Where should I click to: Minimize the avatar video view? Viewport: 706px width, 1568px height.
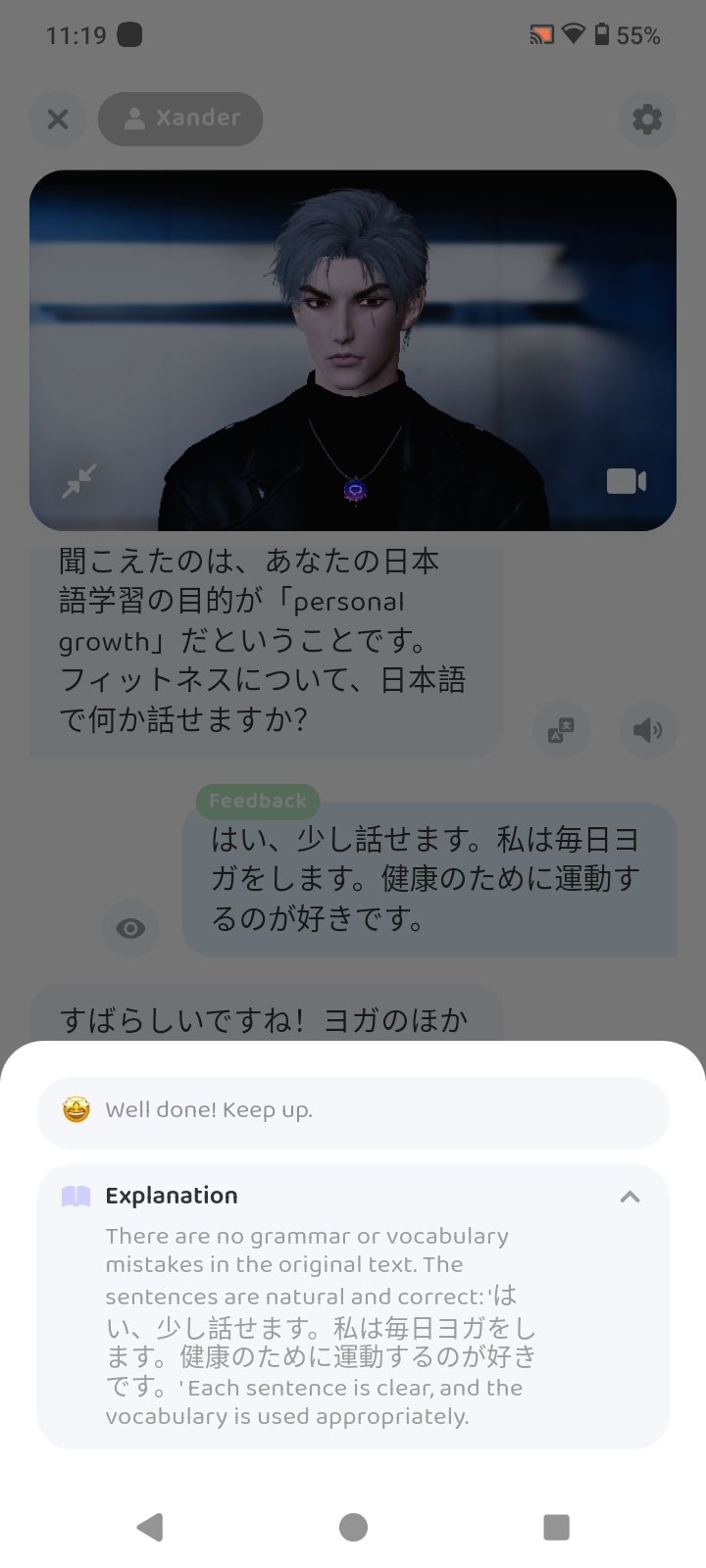point(79,481)
